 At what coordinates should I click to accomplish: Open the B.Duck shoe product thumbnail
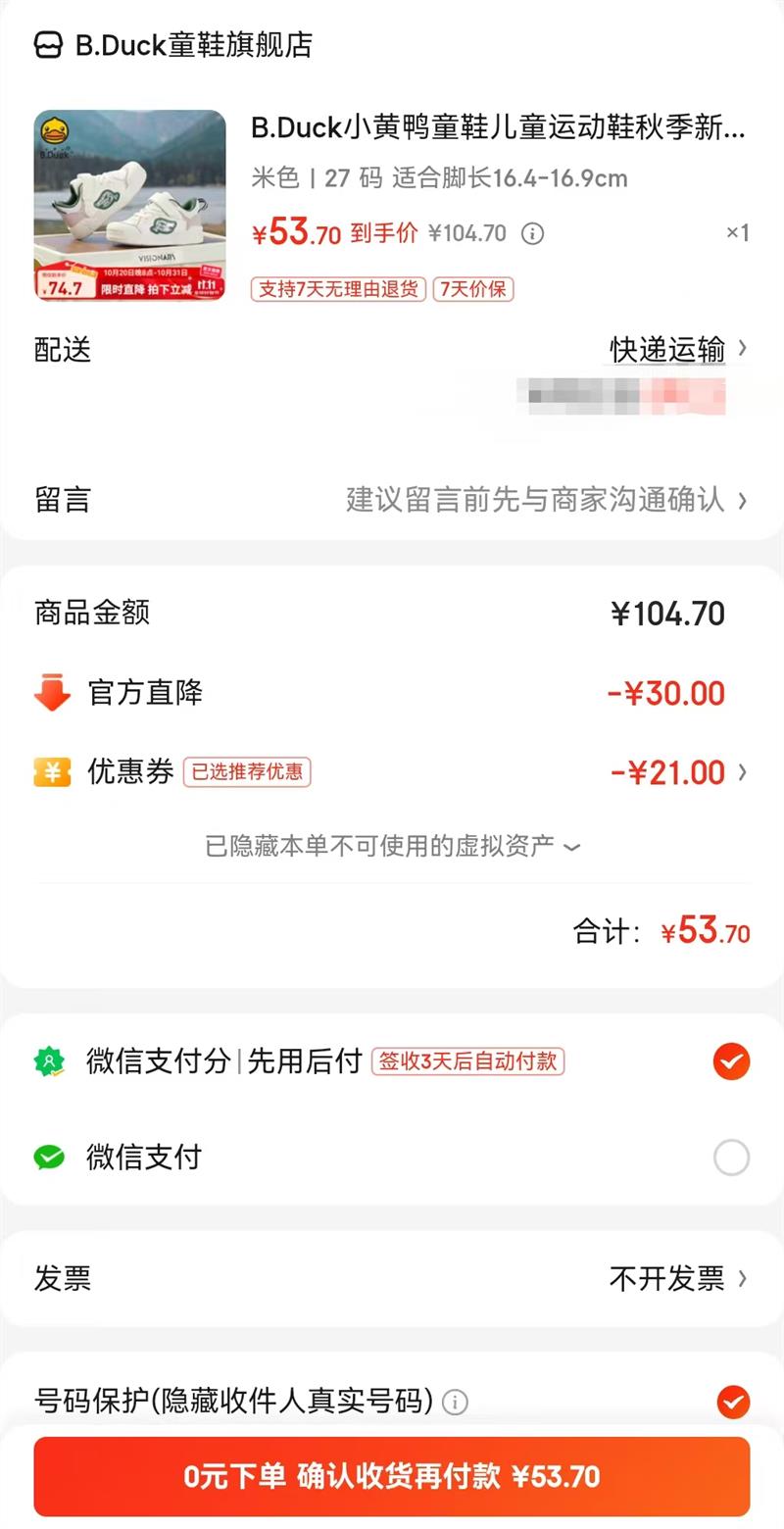pos(130,206)
